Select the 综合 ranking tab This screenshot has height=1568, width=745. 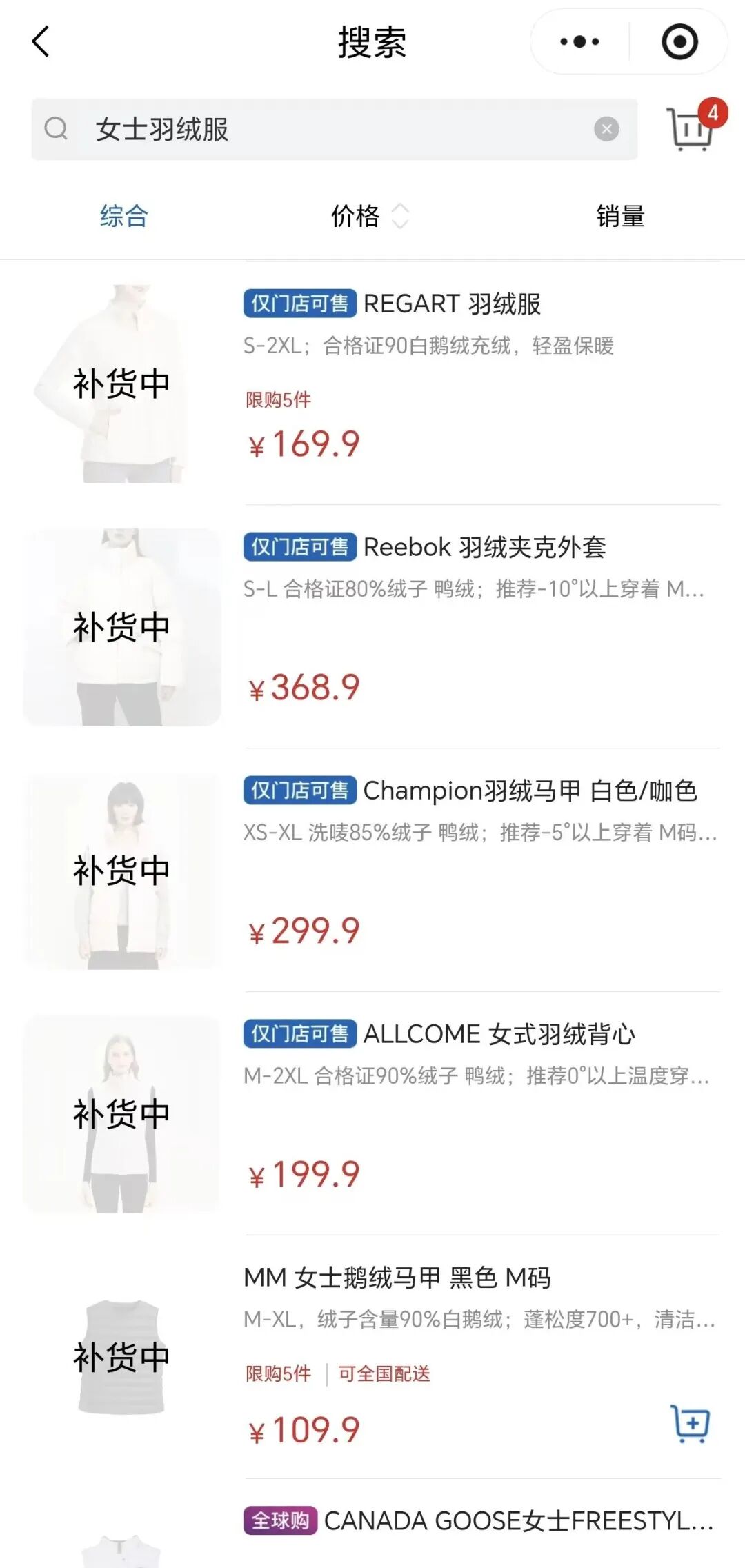[x=124, y=217]
